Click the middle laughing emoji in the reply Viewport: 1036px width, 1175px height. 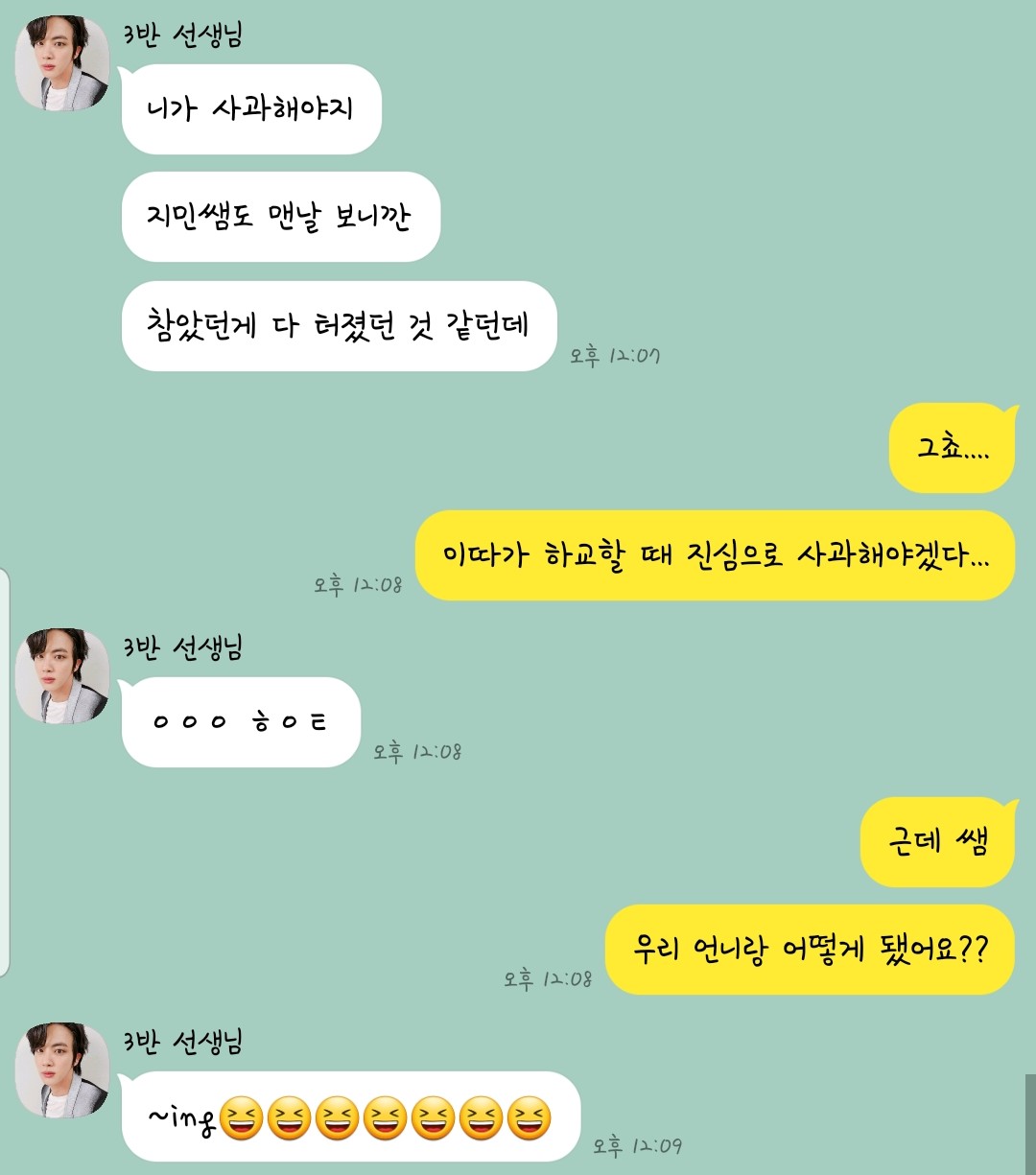pyautogui.click(x=384, y=1117)
